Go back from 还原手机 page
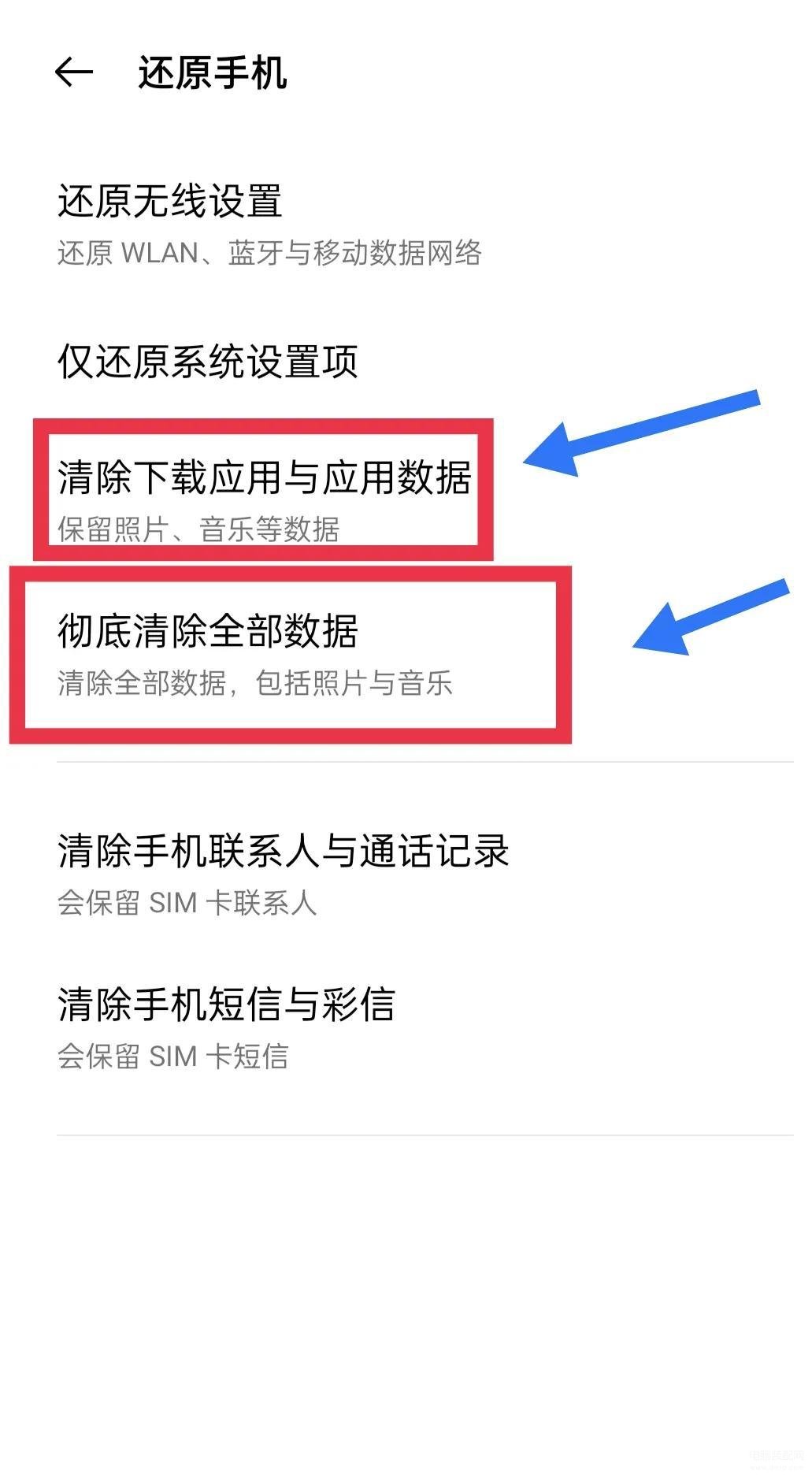Screen dimensions: 812x1478 [x=74, y=72]
